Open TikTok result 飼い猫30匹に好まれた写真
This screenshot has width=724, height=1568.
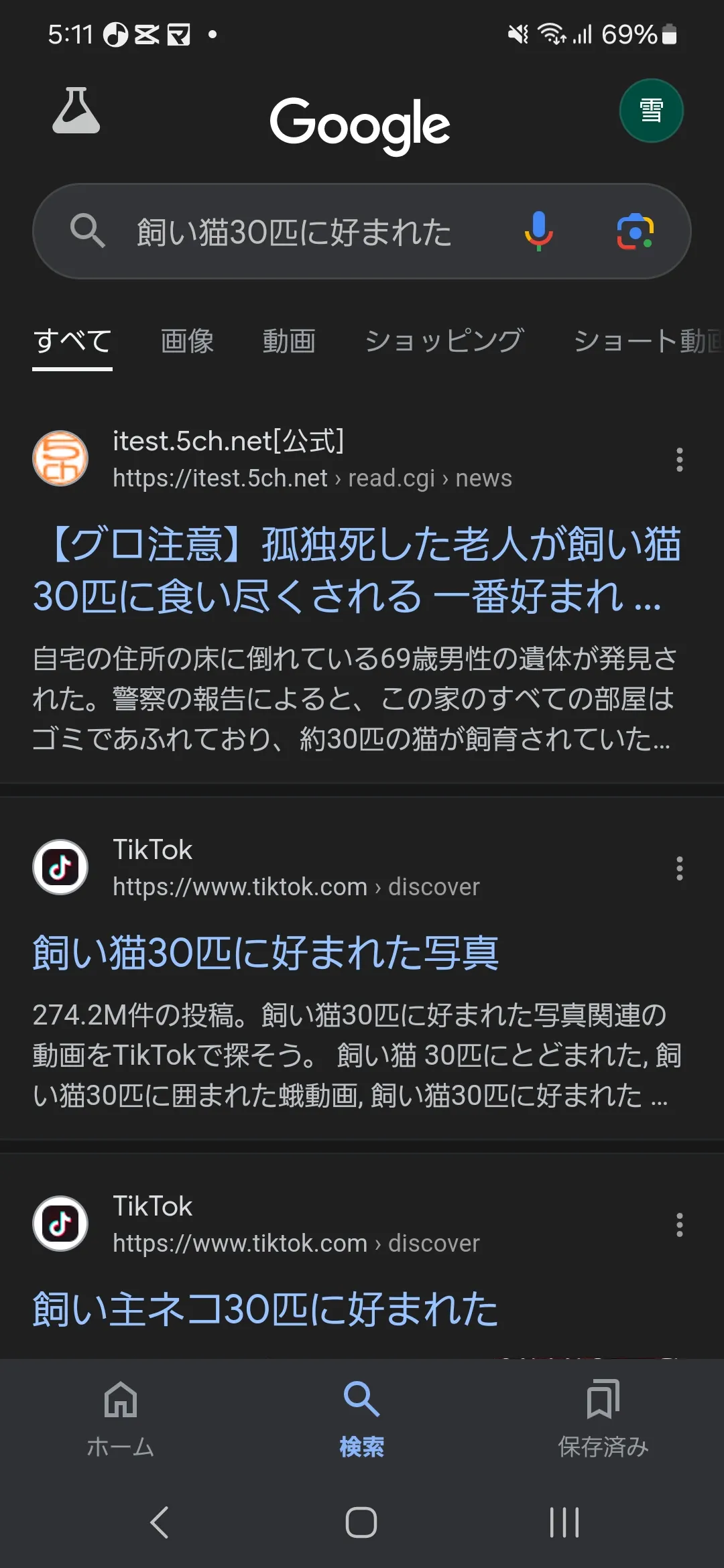click(x=265, y=953)
